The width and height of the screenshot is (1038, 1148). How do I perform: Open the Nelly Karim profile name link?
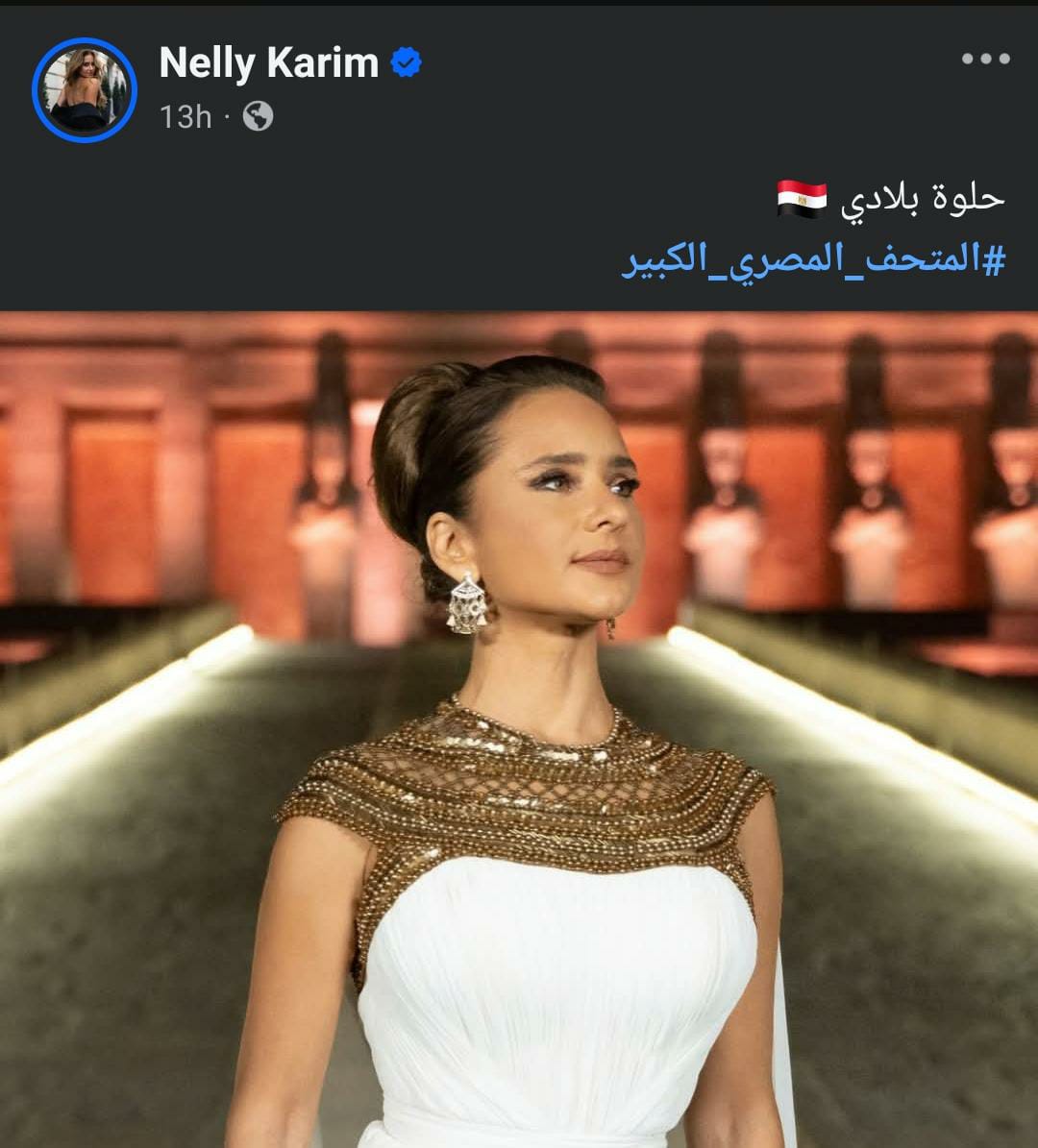tap(268, 63)
